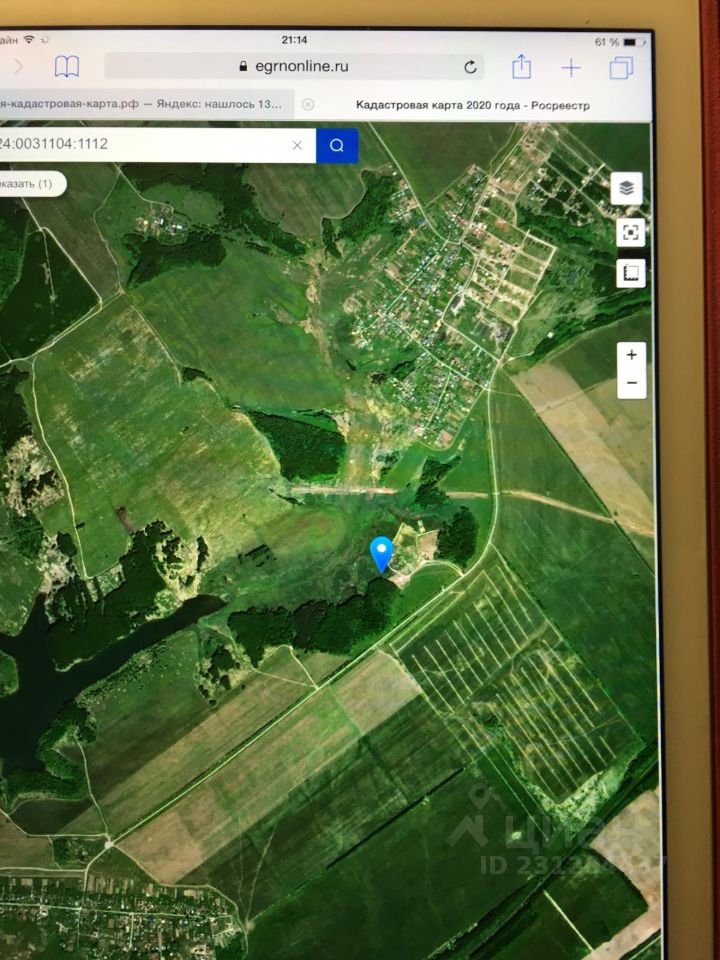Open Safari bookmarks book icon
The width and height of the screenshot is (720, 960).
point(67,67)
